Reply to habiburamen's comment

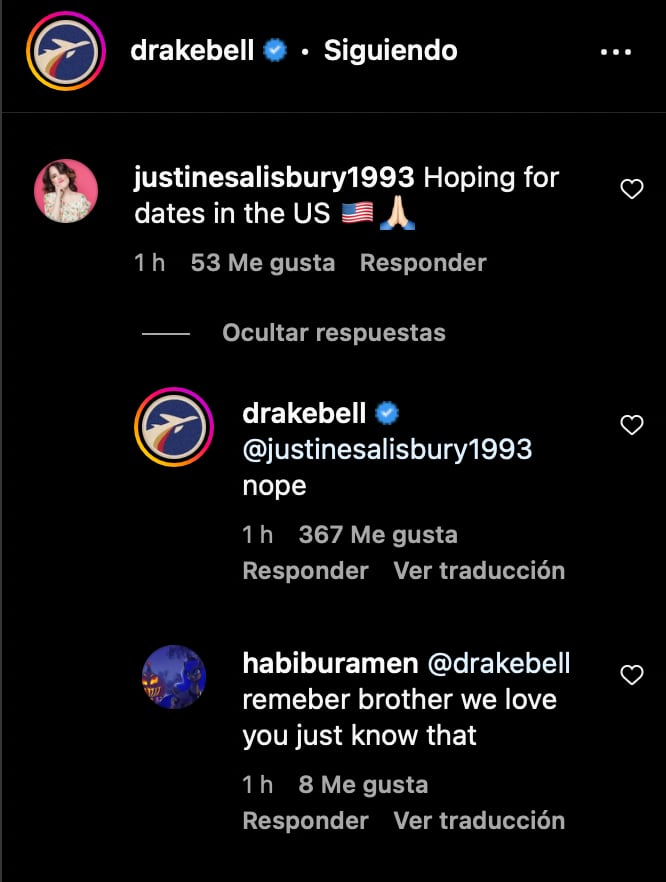(x=305, y=821)
